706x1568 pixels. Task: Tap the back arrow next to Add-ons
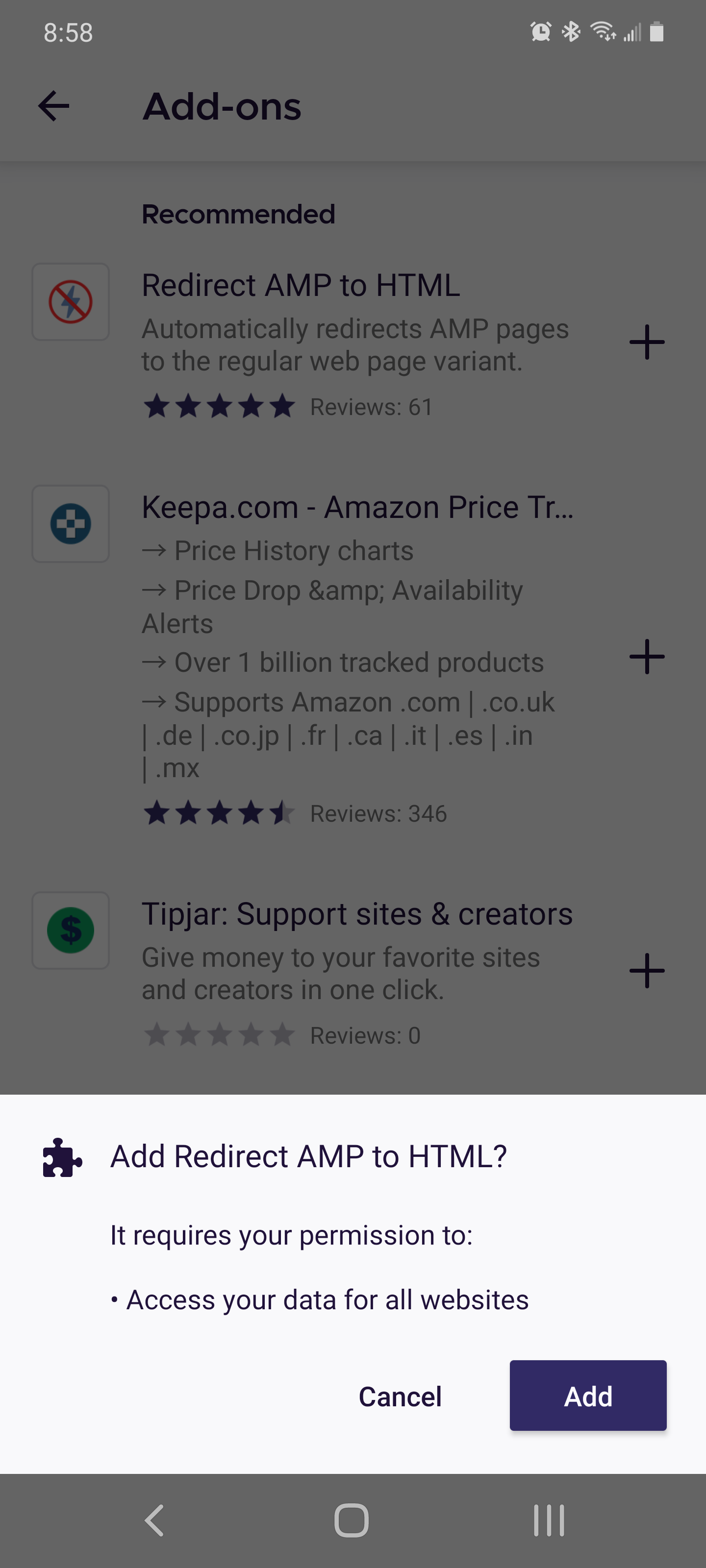pyautogui.click(x=53, y=106)
